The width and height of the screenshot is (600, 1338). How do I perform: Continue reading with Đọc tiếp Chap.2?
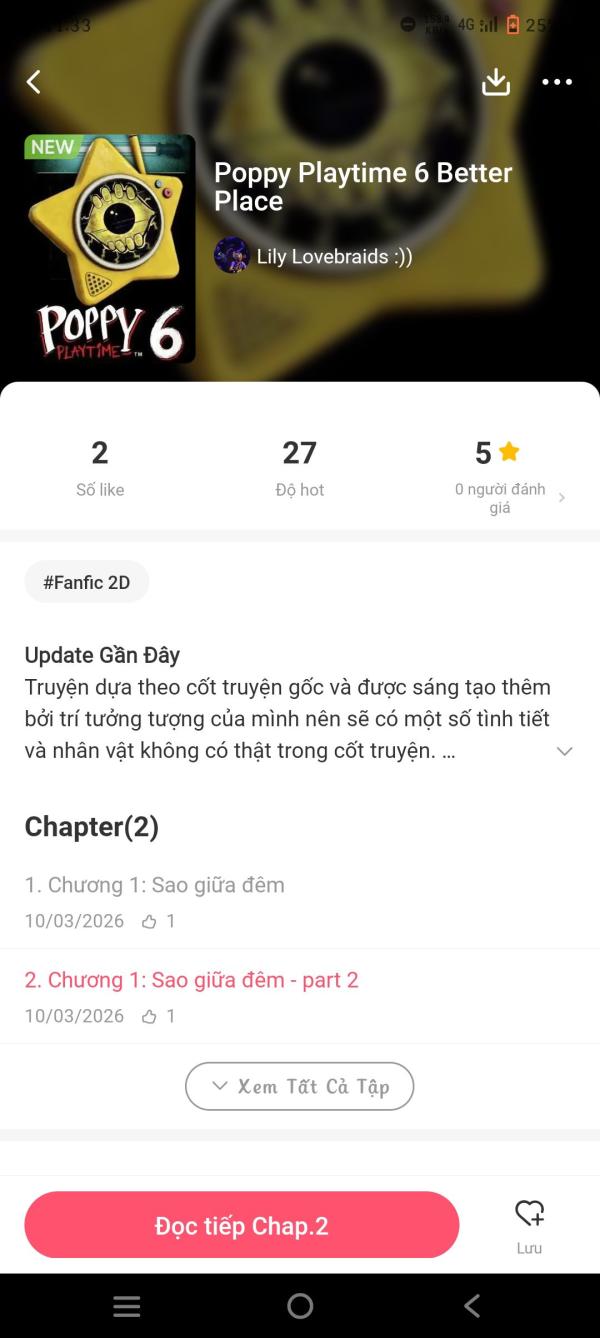[x=242, y=1225]
